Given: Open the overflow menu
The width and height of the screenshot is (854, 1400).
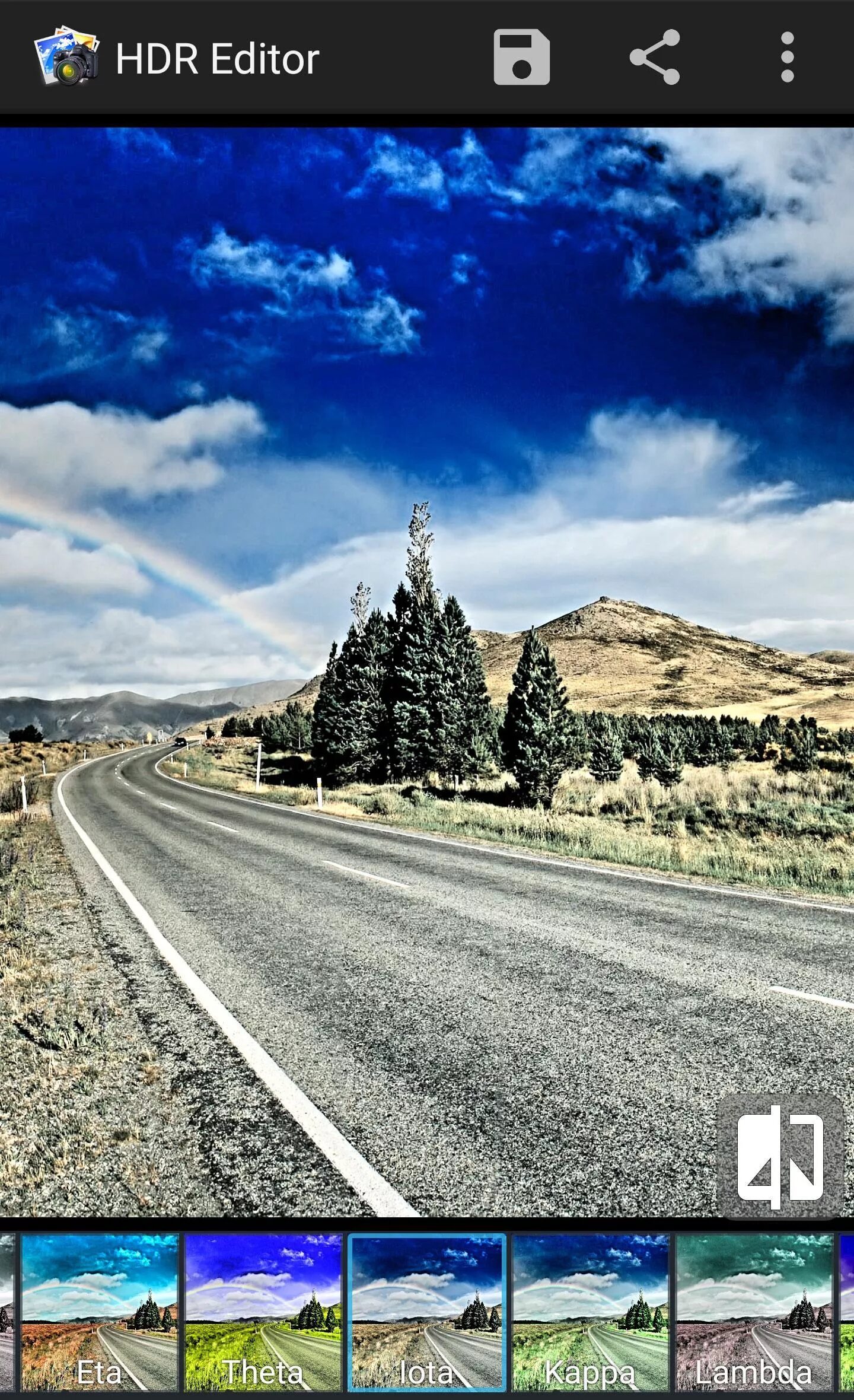Looking at the screenshot, I should [787, 57].
